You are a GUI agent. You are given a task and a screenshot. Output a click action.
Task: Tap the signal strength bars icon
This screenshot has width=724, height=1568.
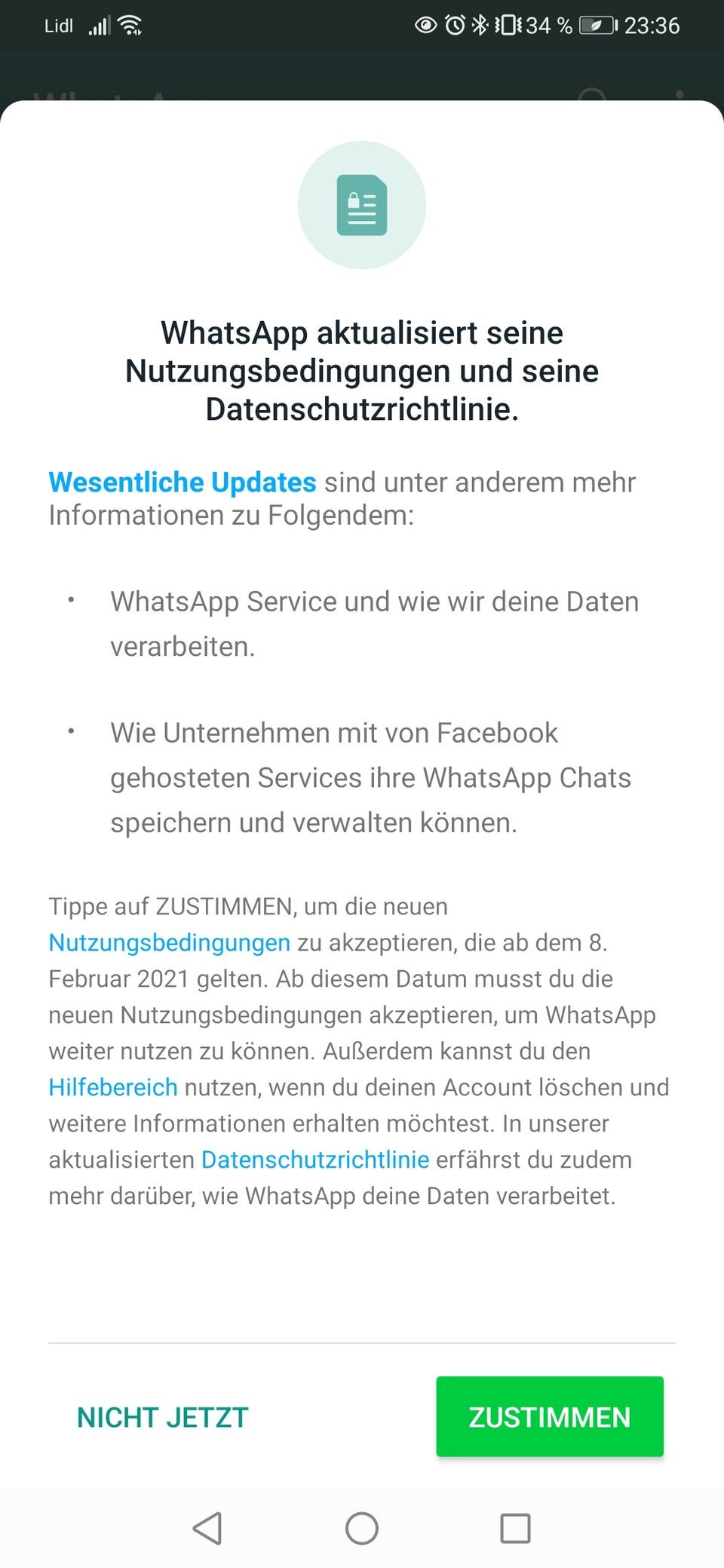coord(99,25)
